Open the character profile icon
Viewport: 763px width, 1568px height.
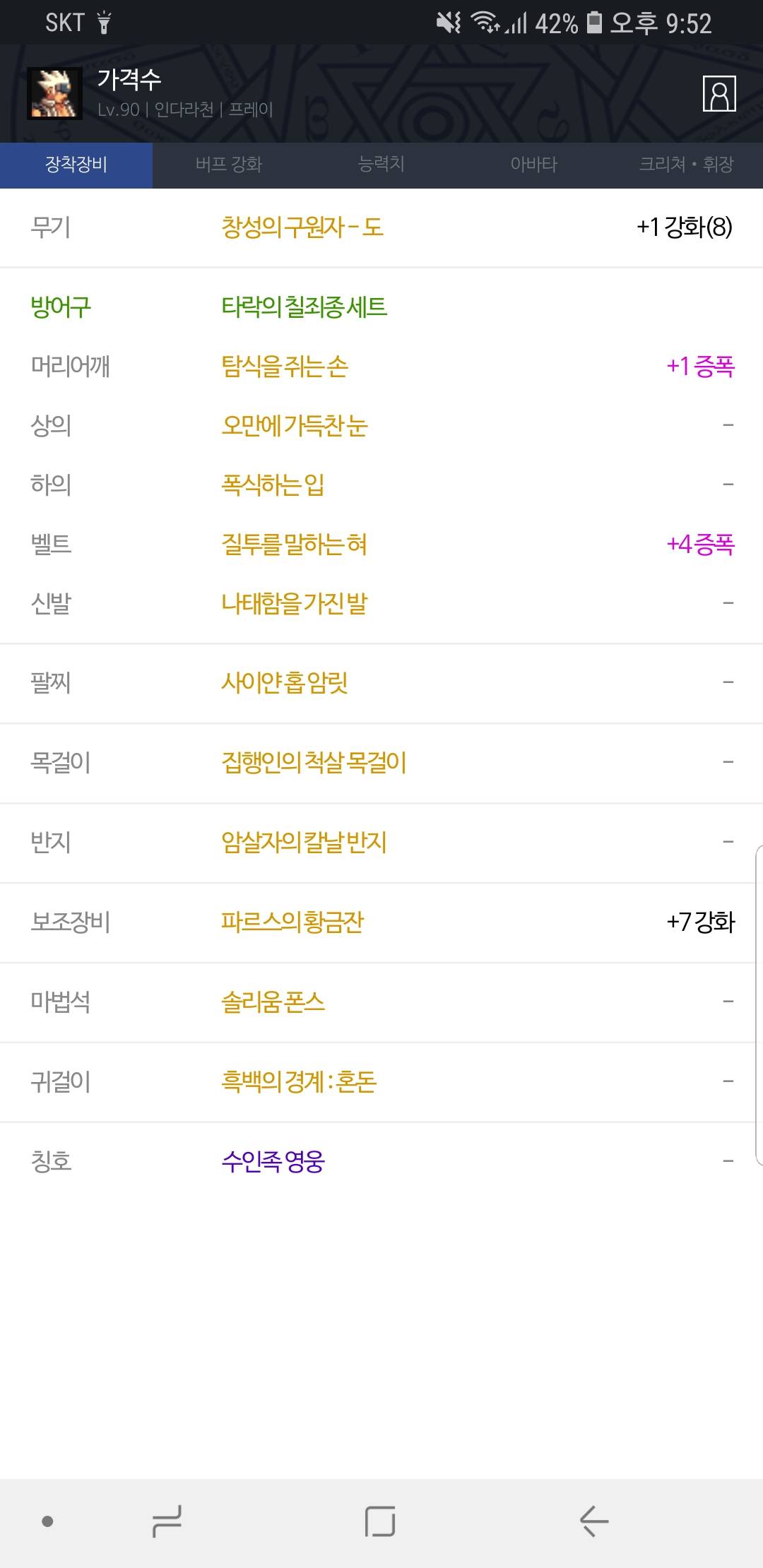click(x=719, y=93)
